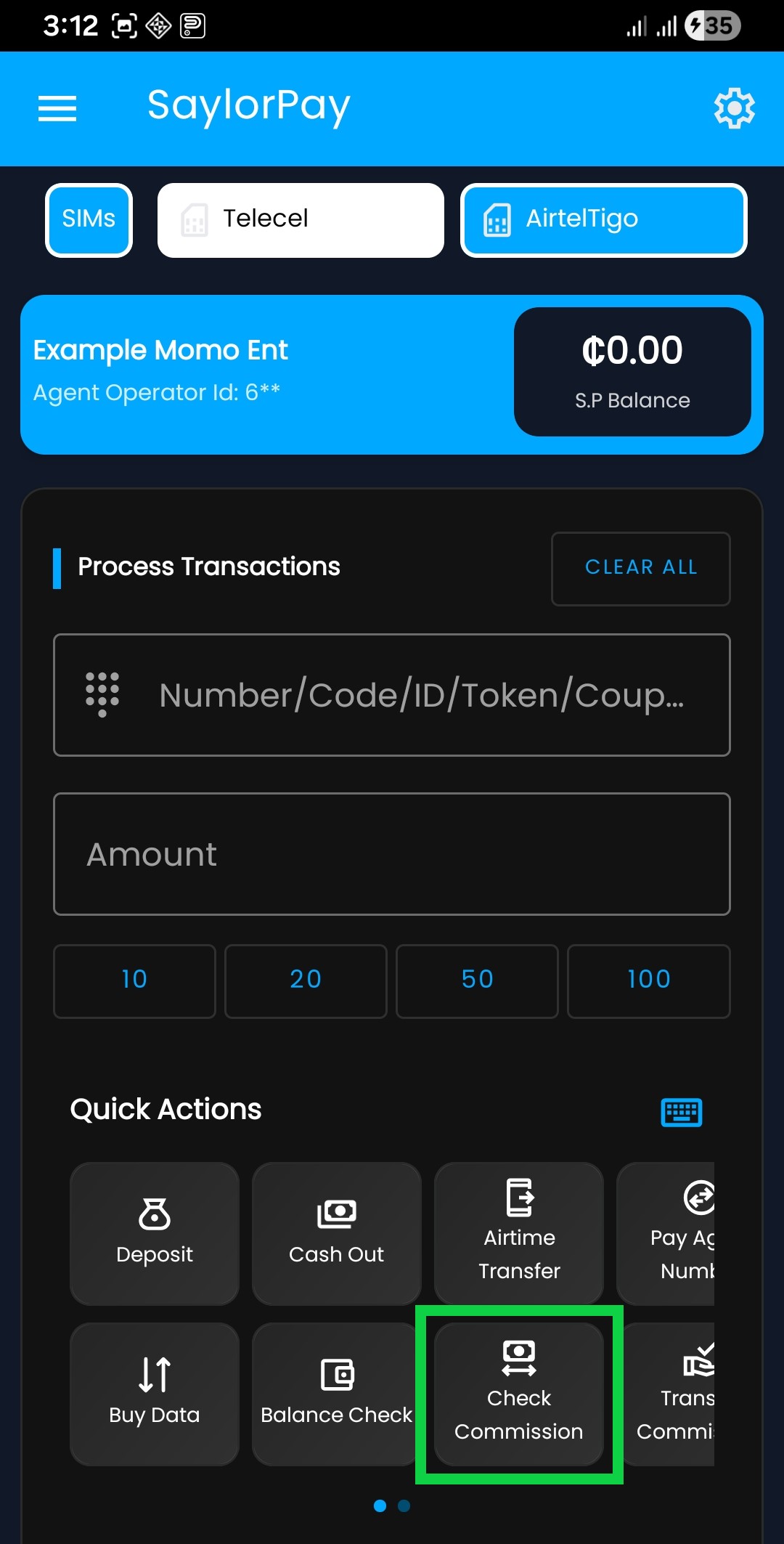Open settings via the gear icon
Image resolution: width=784 pixels, height=1544 pixels.
[x=734, y=109]
